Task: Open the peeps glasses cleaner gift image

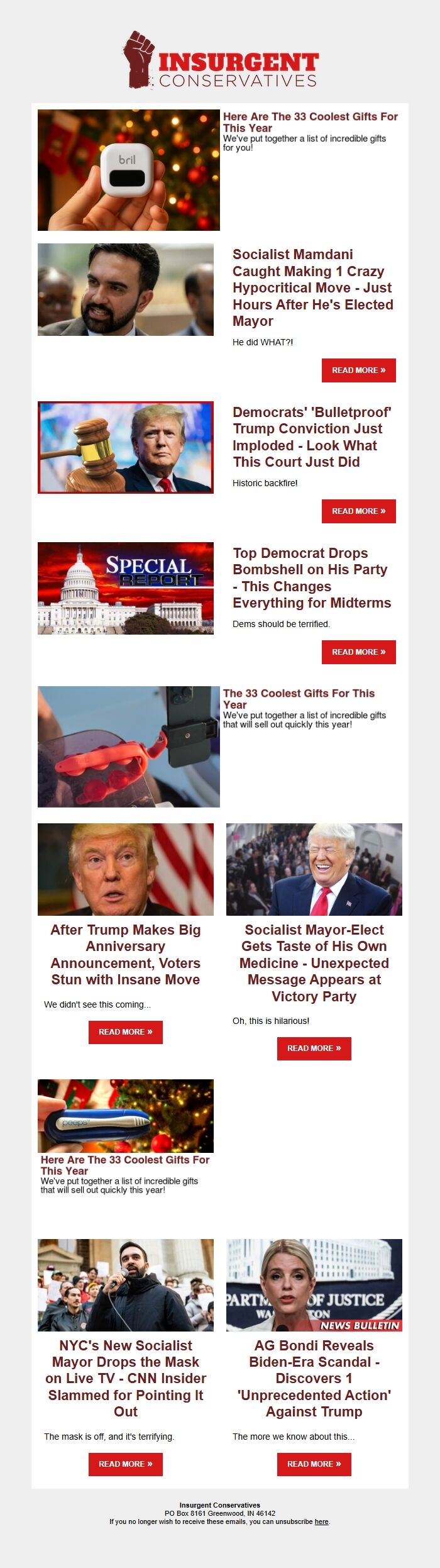Action: coord(125,1116)
